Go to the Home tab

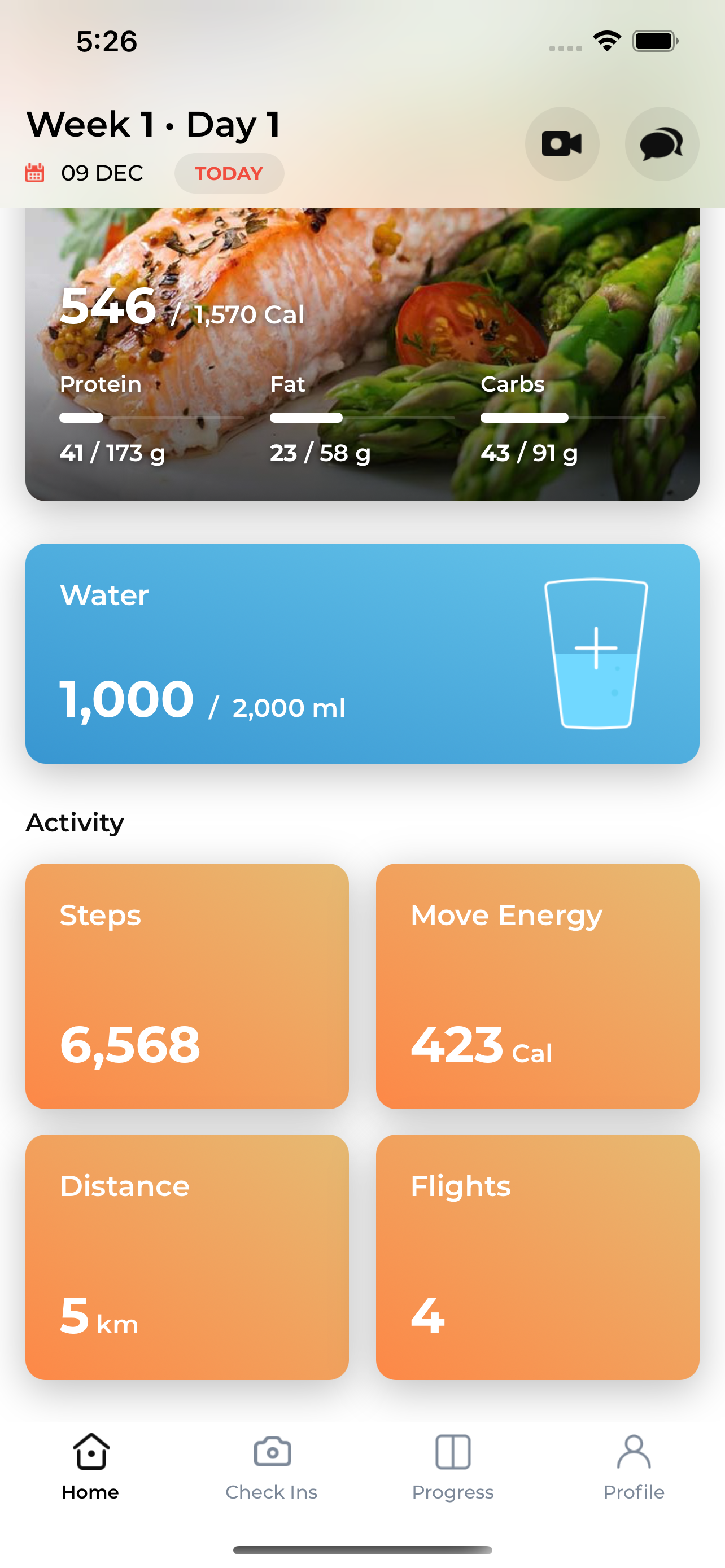coord(91,1467)
